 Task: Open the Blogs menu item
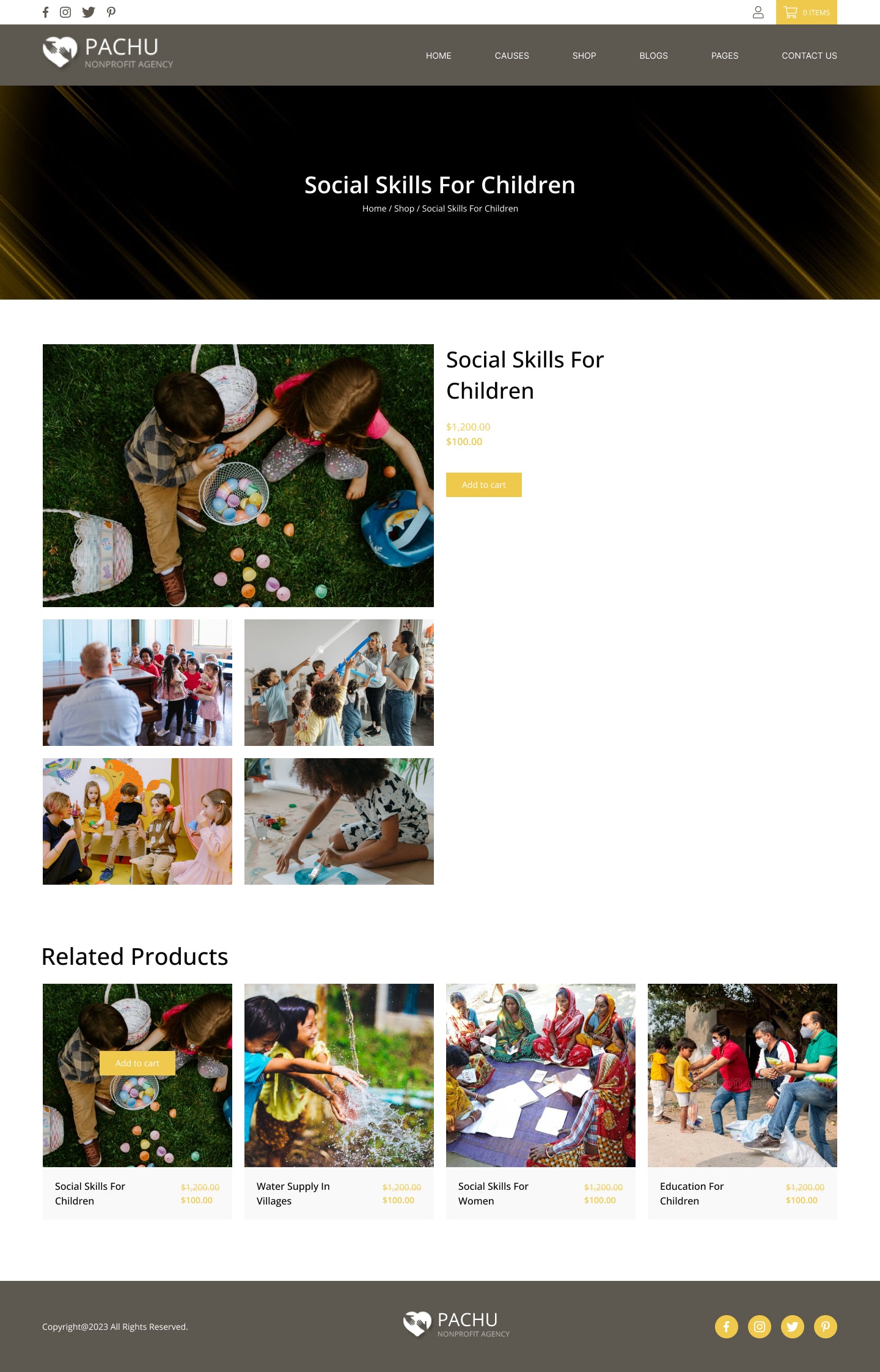(x=653, y=56)
